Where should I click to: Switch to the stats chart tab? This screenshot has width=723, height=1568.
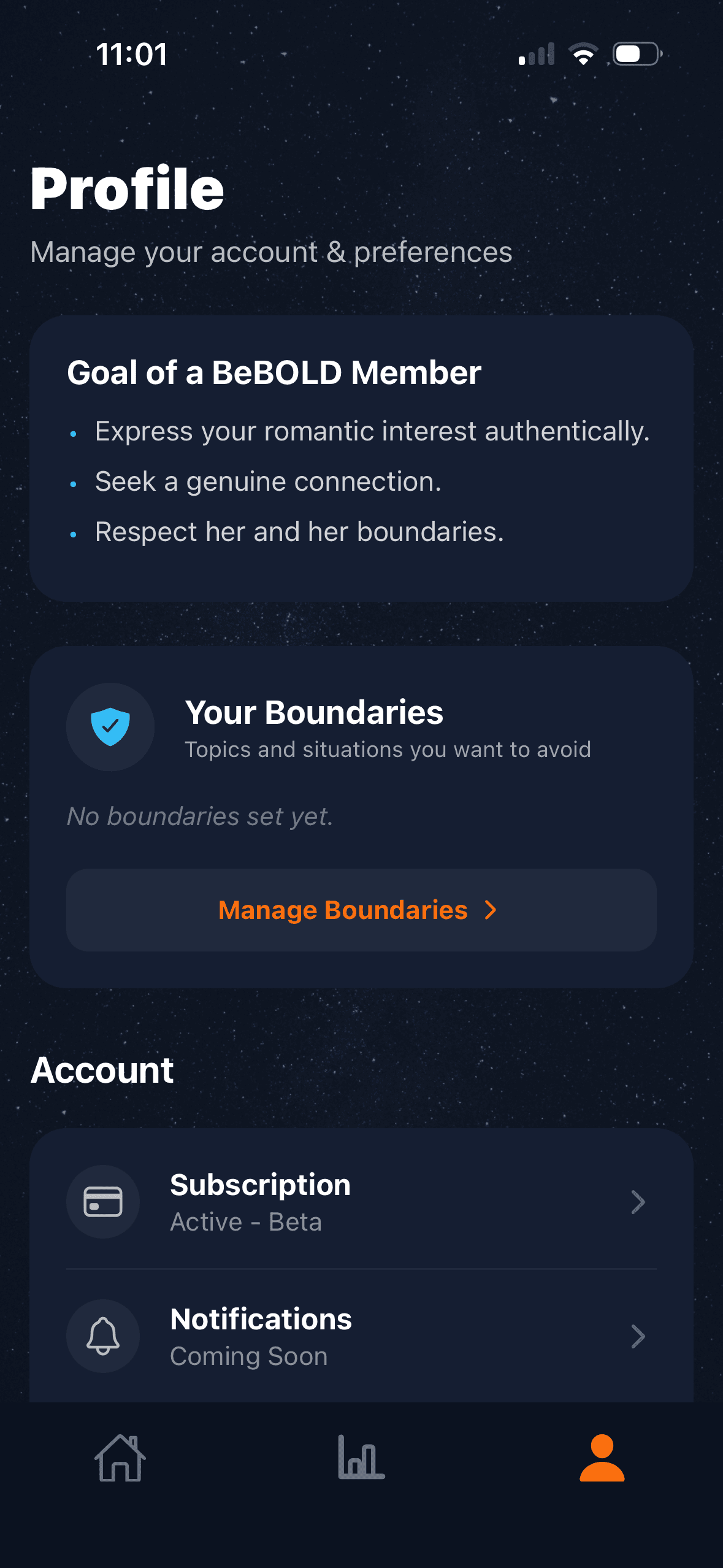click(361, 1458)
